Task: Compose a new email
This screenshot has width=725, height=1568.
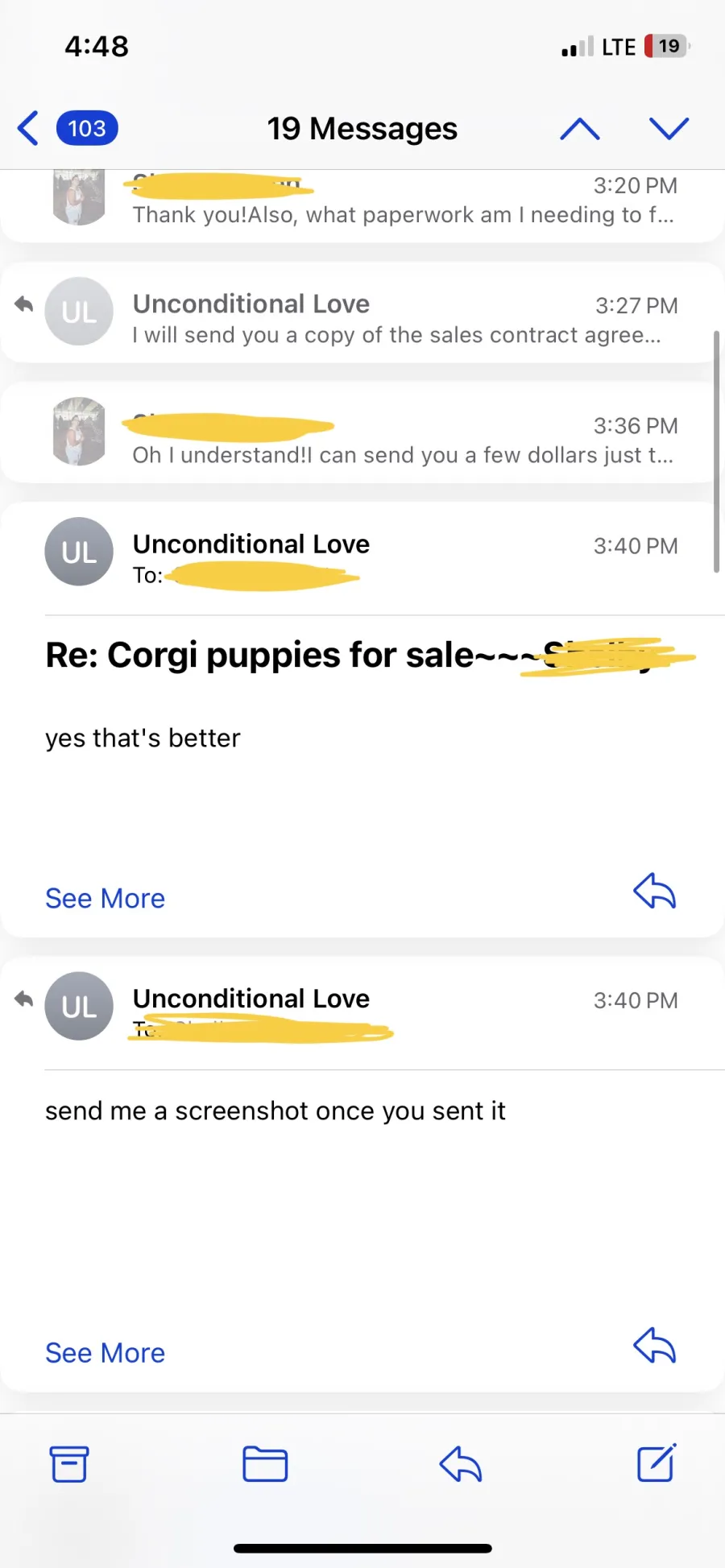Action: pyautogui.click(x=657, y=1463)
